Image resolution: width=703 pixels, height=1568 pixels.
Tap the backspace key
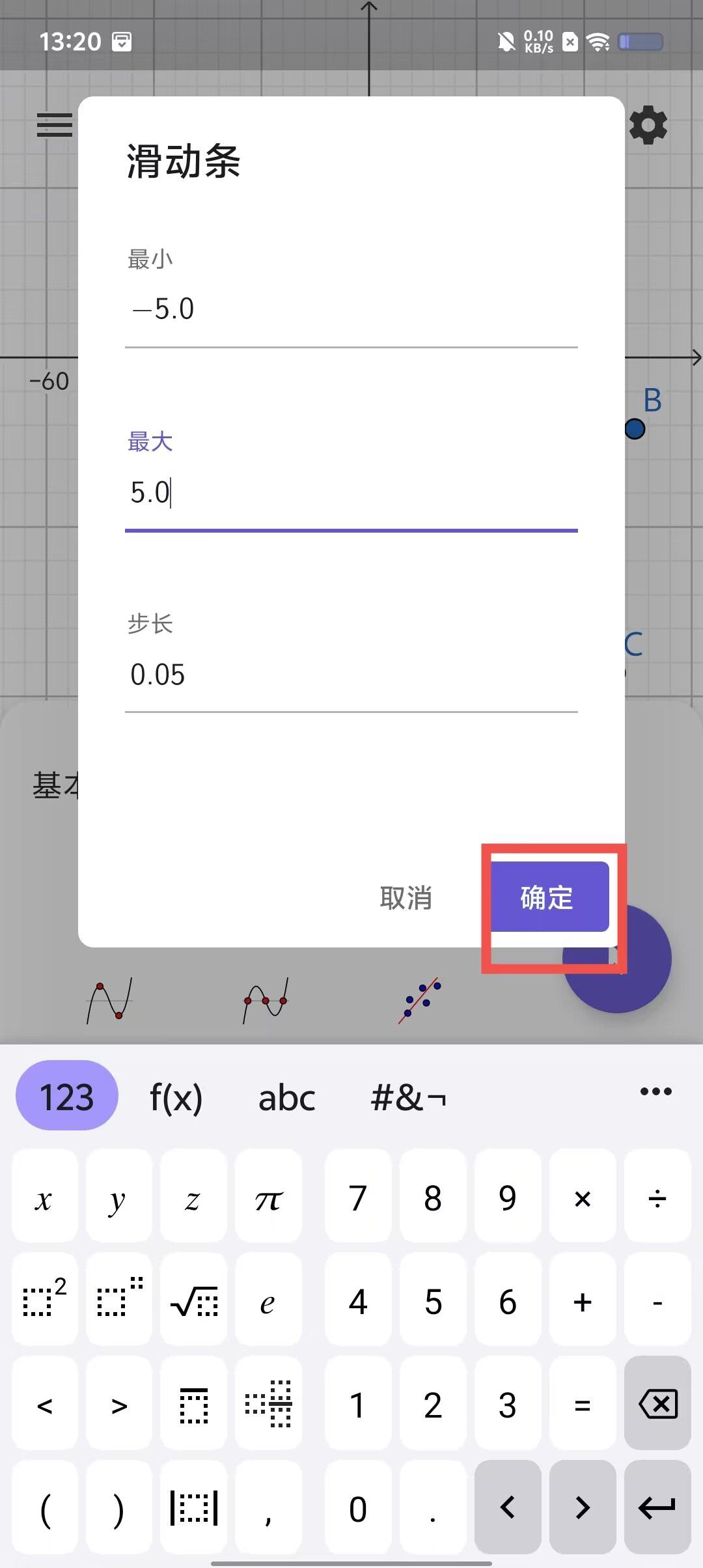(657, 1403)
